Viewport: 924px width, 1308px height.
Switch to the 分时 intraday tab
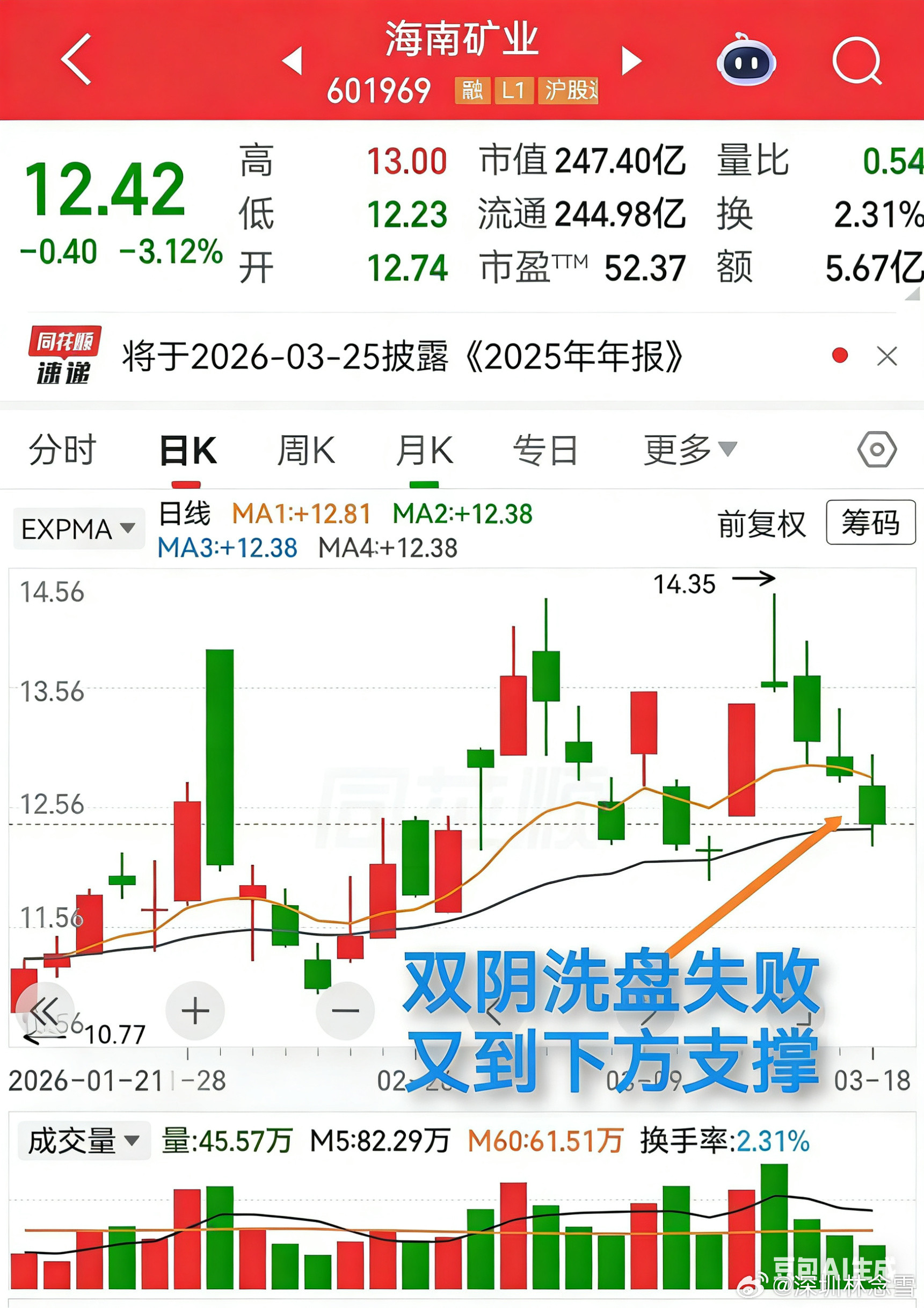point(63,450)
